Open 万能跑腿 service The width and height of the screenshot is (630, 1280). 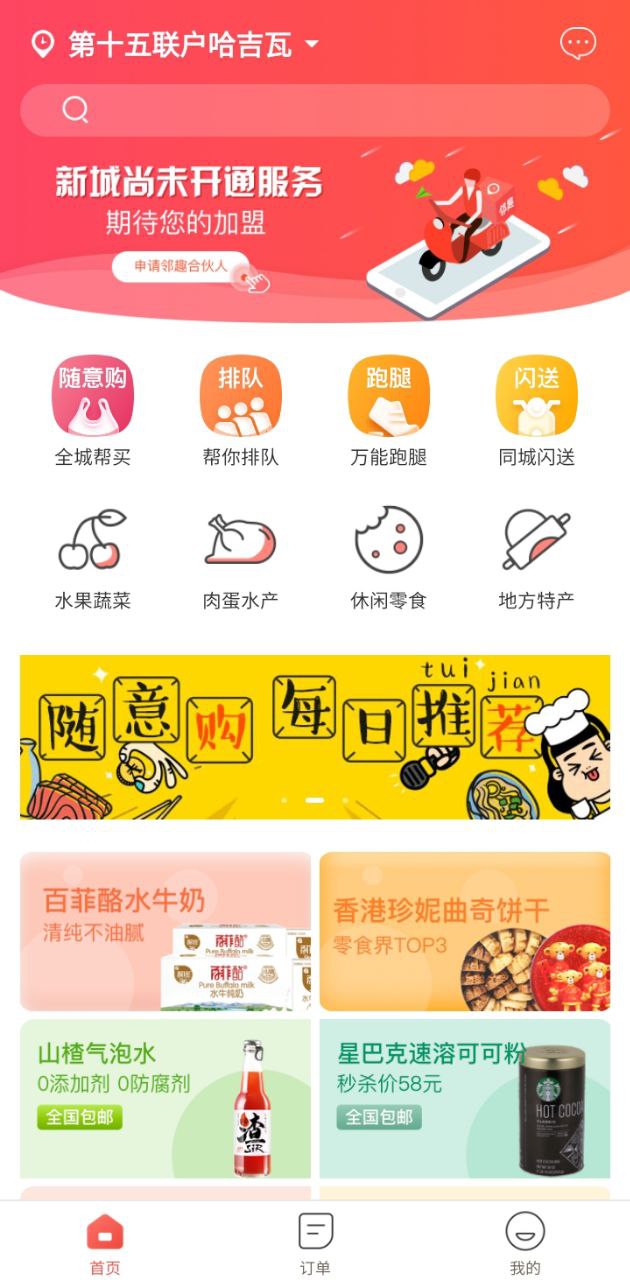[x=389, y=411]
